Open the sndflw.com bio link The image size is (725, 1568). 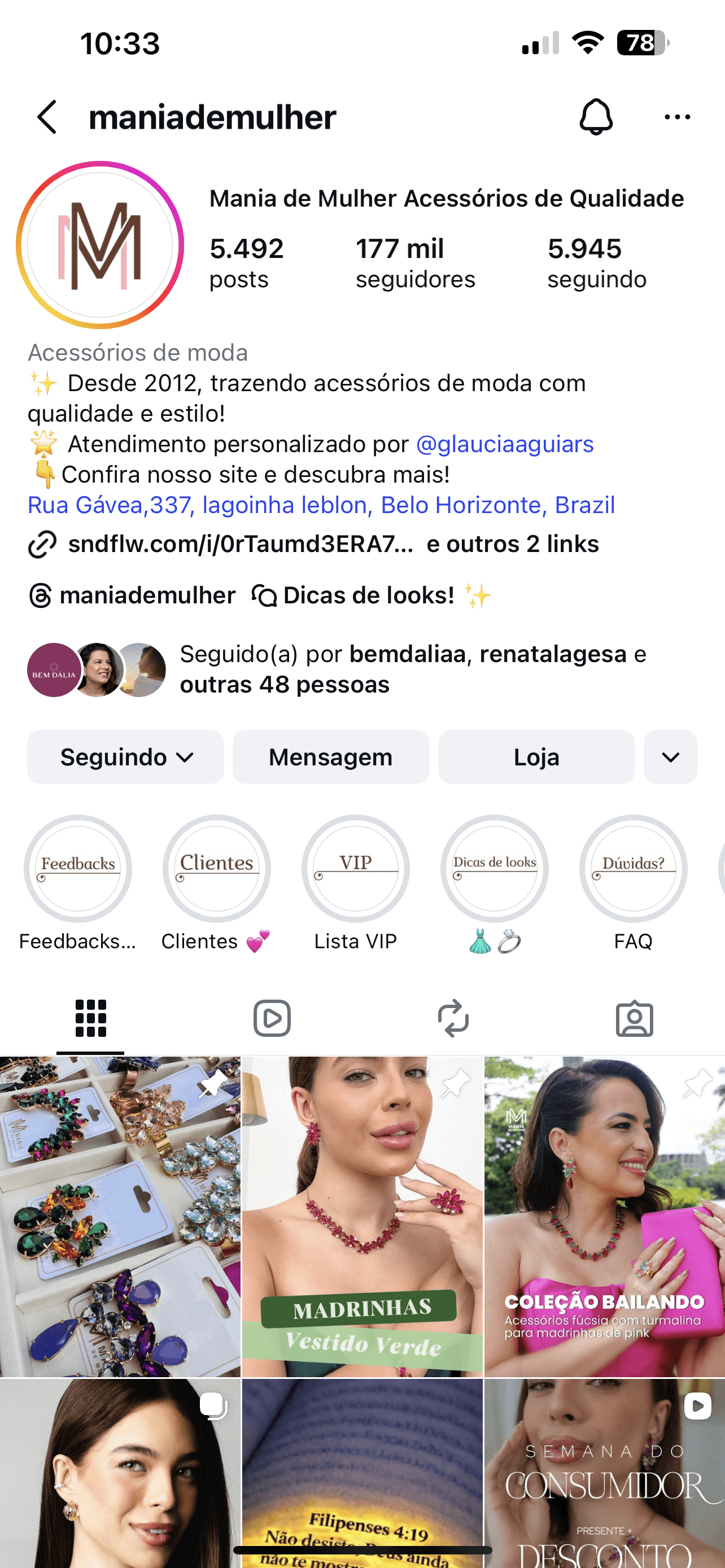241,544
